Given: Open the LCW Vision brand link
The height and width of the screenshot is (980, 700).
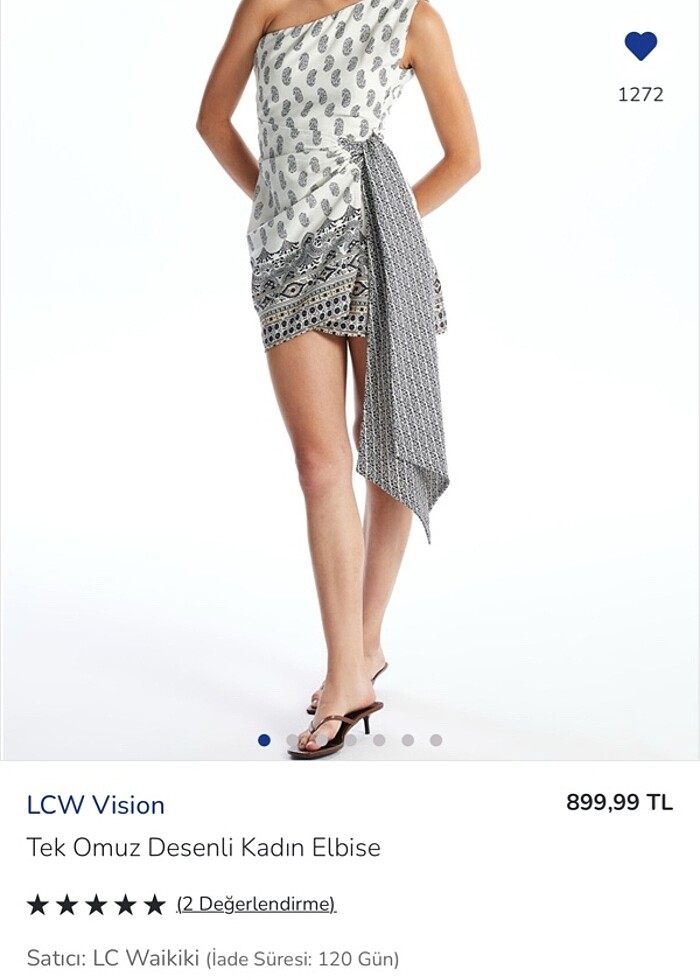Looking at the screenshot, I should coord(95,805).
